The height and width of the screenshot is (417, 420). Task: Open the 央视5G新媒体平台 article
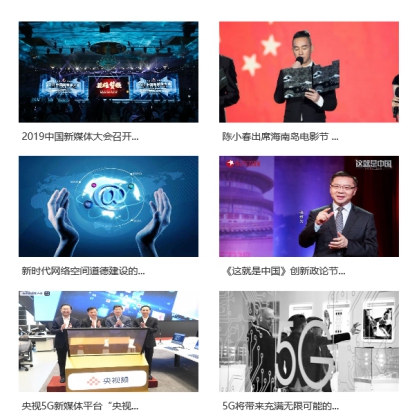pyautogui.click(x=80, y=406)
